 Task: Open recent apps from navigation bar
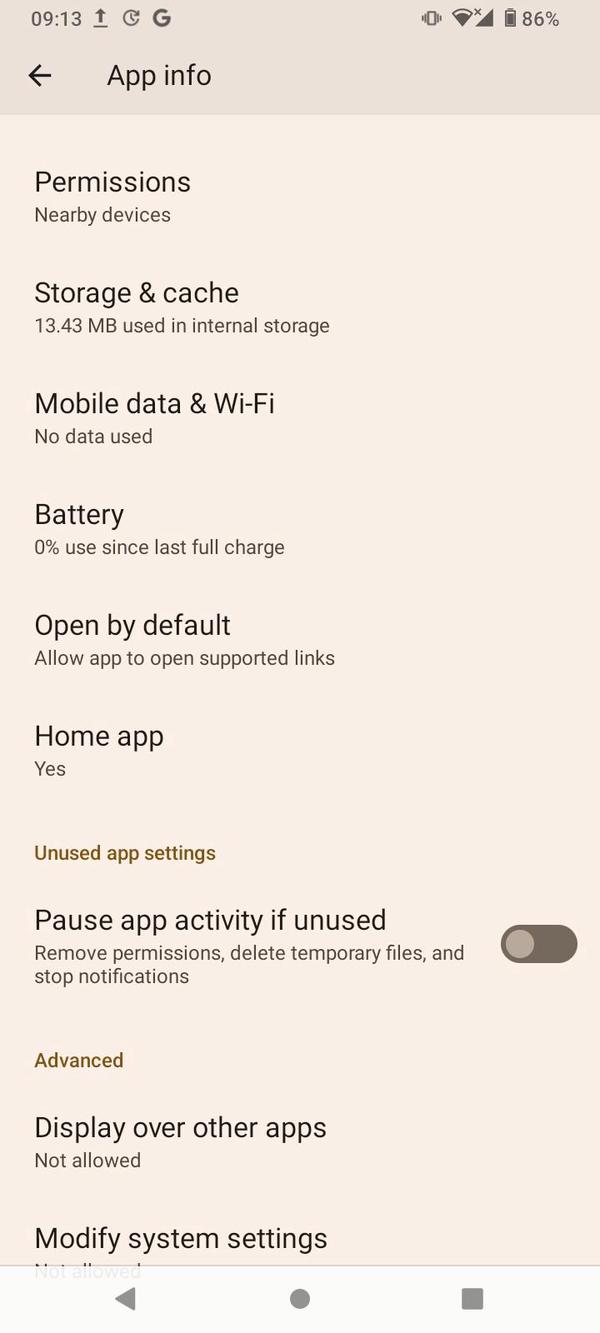tap(472, 1299)
